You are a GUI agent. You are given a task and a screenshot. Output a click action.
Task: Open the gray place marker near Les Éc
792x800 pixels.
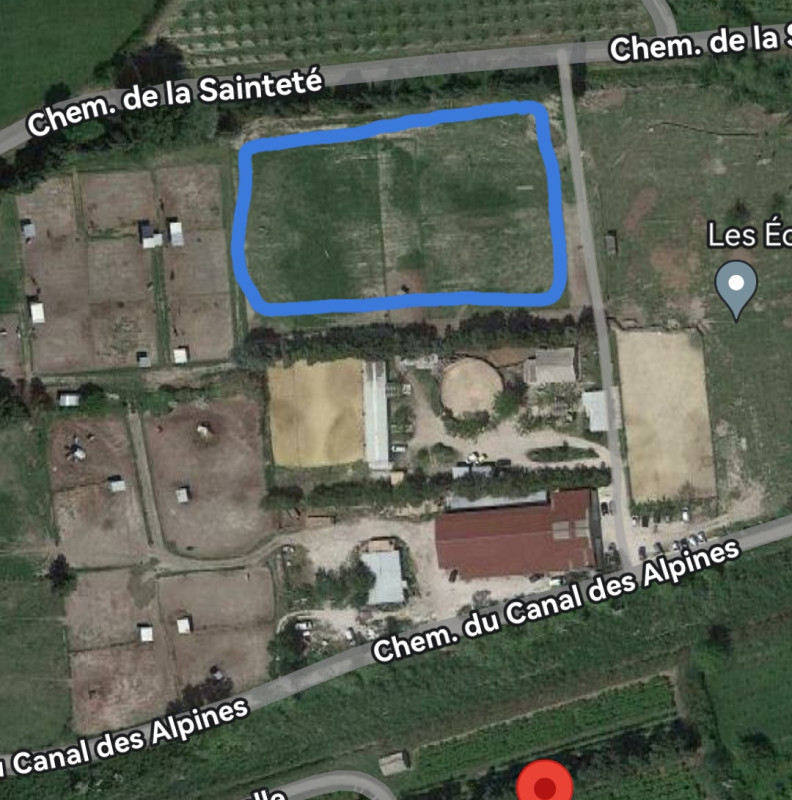pos(737,286)
